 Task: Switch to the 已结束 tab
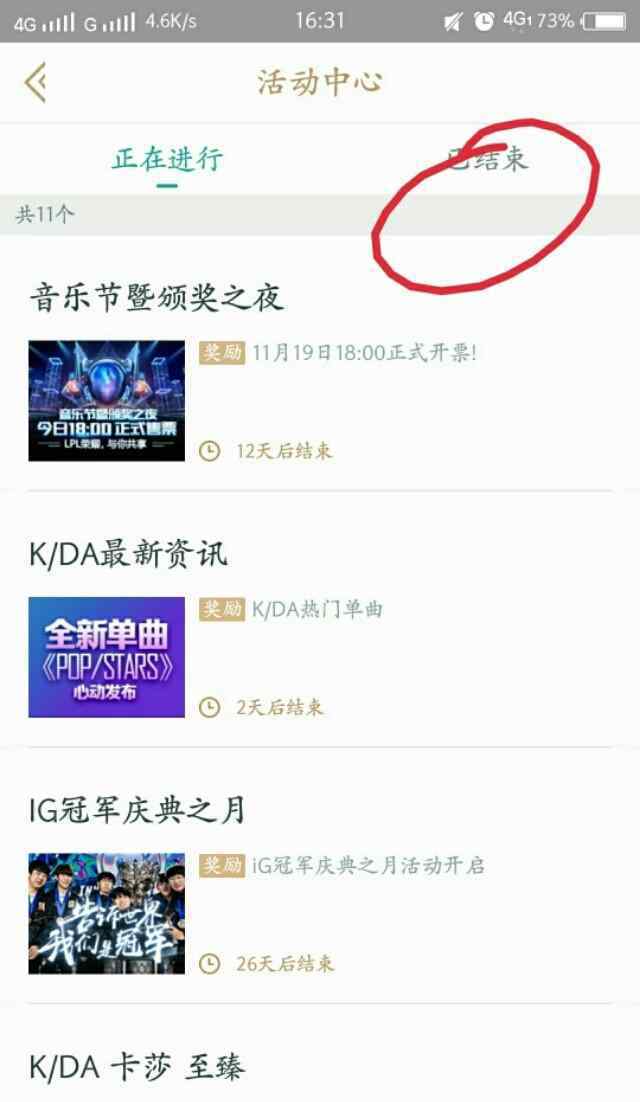[488, 160]
